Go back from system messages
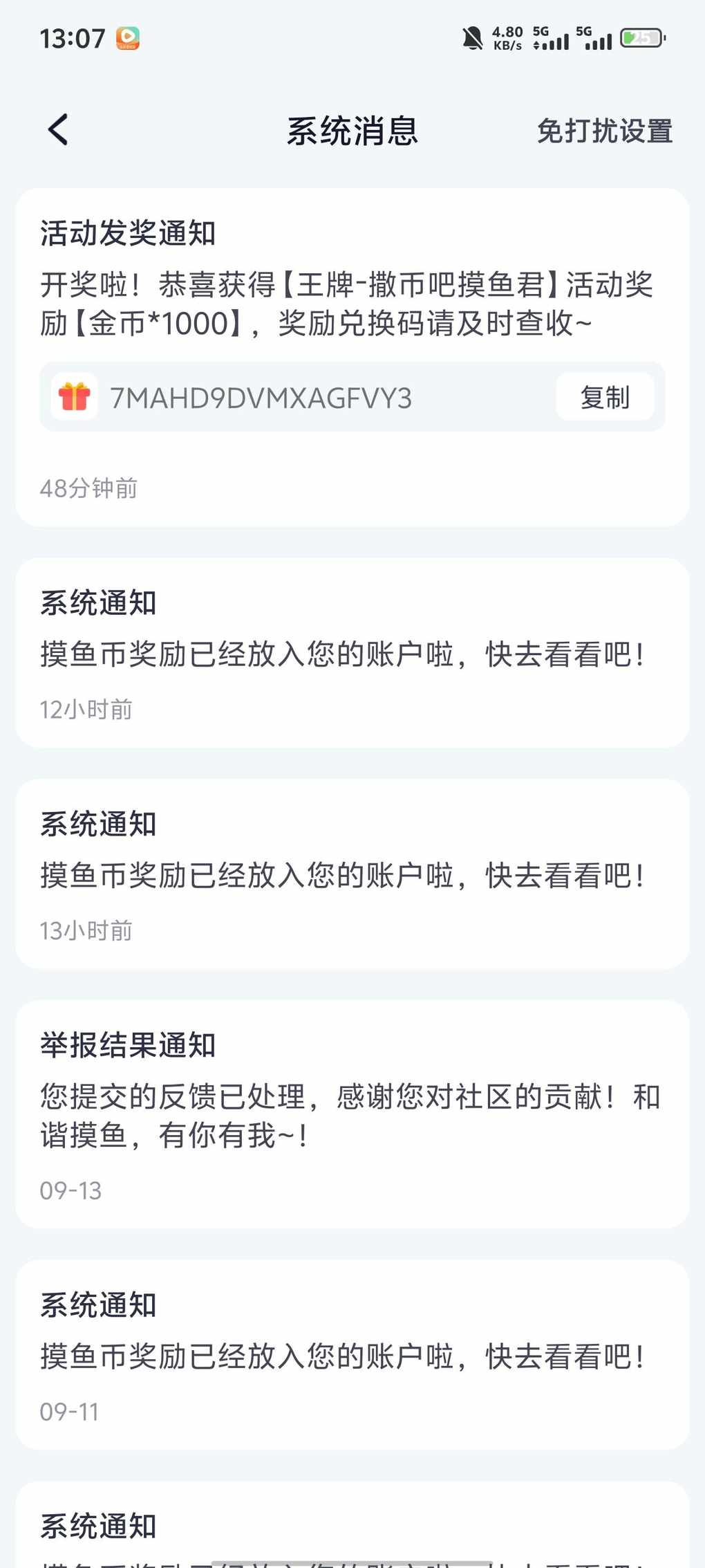The image size is (705, 1568). (x=58, y=130)
